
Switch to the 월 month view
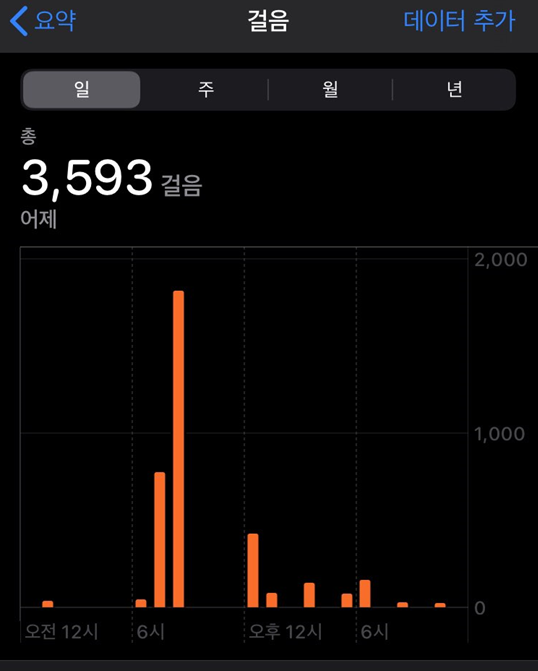330,89
